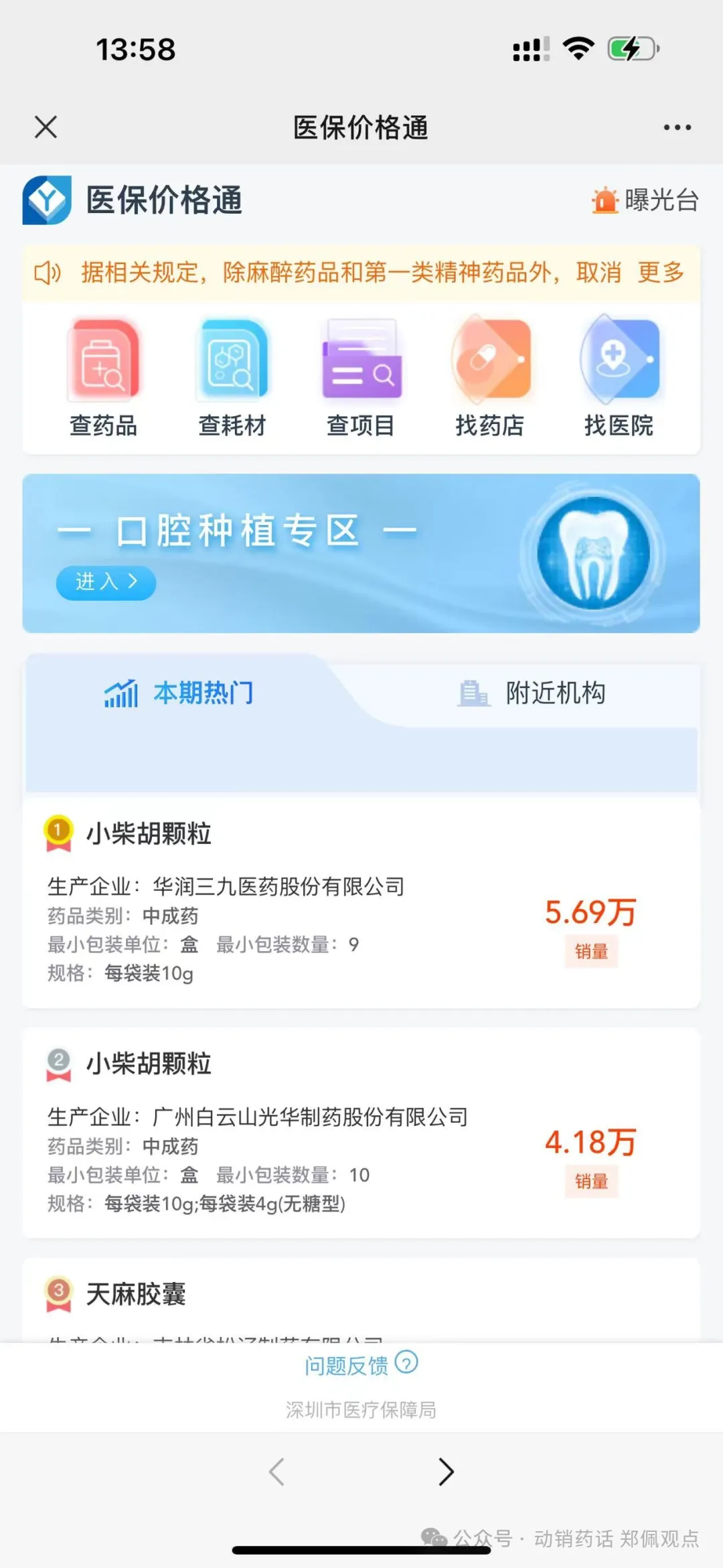Go back with the bottom left arrow
Screen dimensions: 723x1568
click(x=276, y=1472)
